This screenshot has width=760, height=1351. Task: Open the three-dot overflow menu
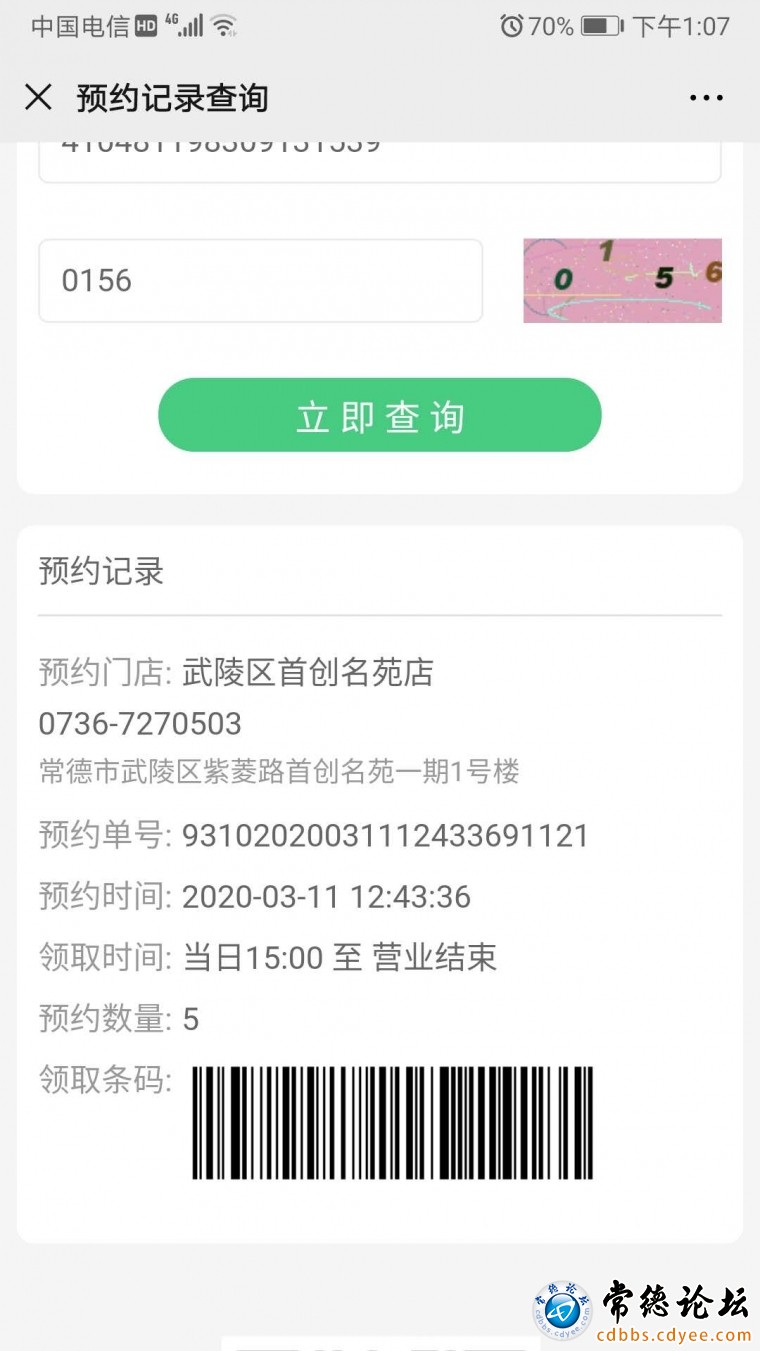coord(706,98)
